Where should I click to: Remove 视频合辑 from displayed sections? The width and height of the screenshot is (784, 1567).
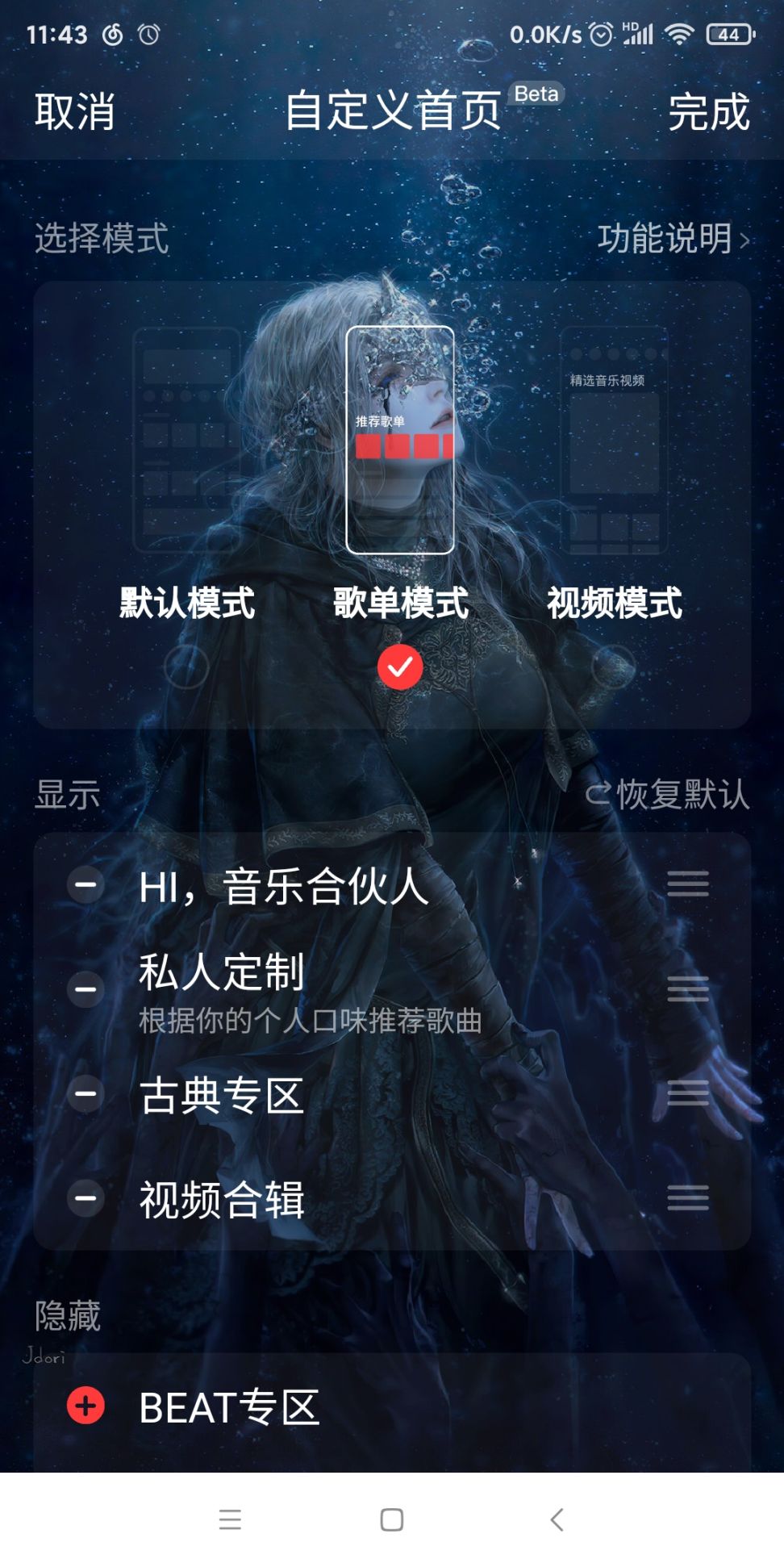[85, 1198]
